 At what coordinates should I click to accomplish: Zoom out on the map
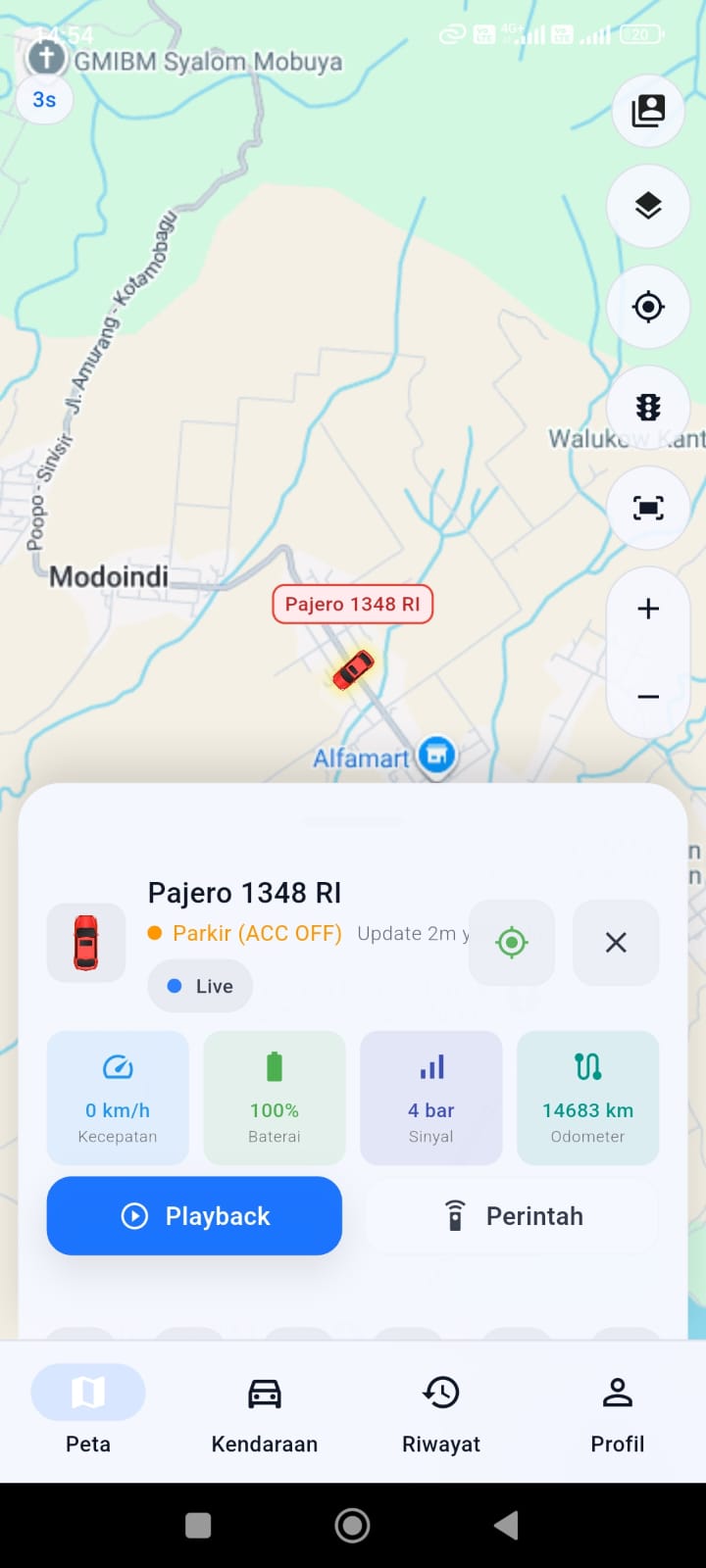click(647, 697)
